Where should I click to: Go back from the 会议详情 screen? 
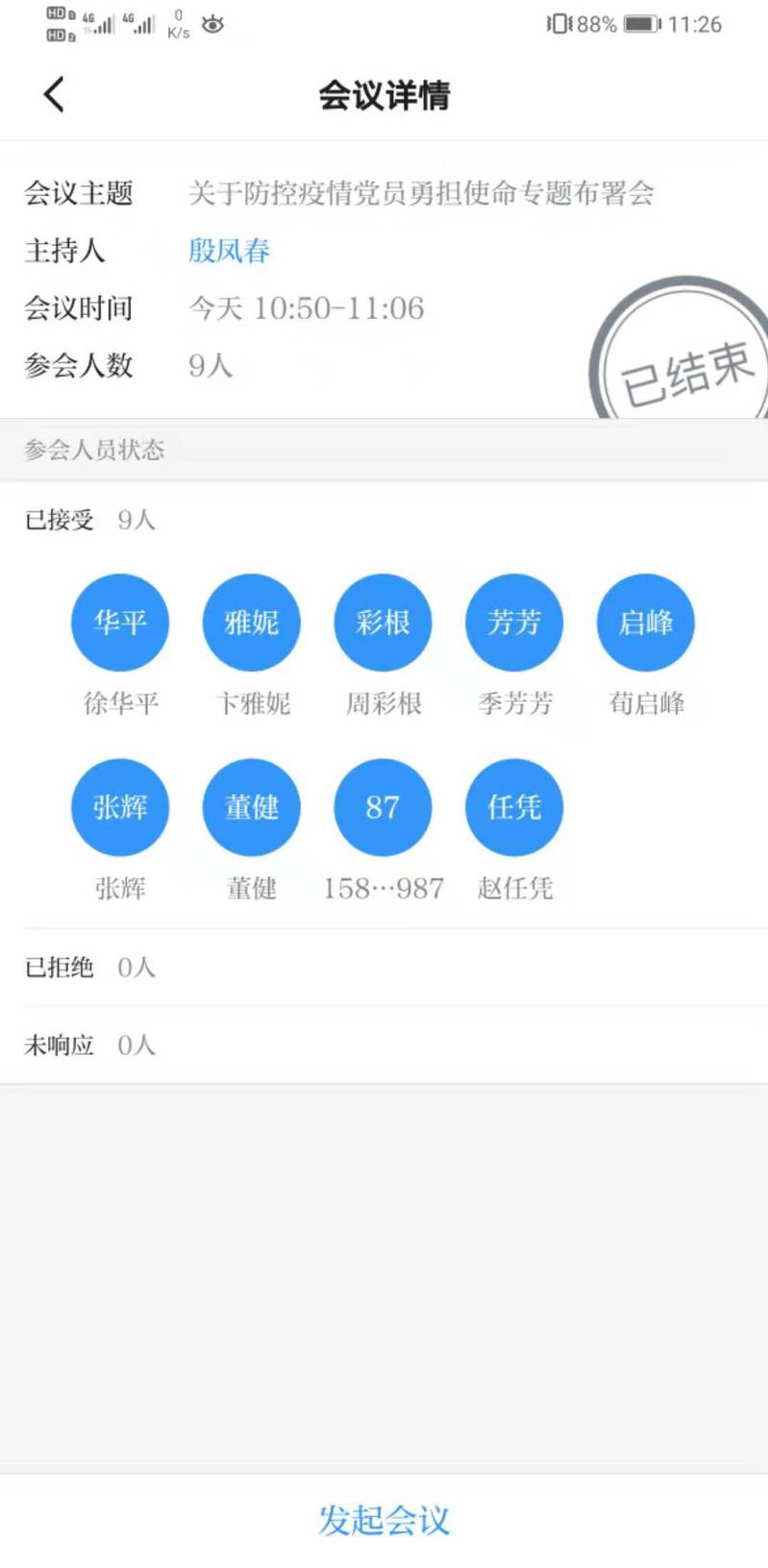tap(55, 94)
